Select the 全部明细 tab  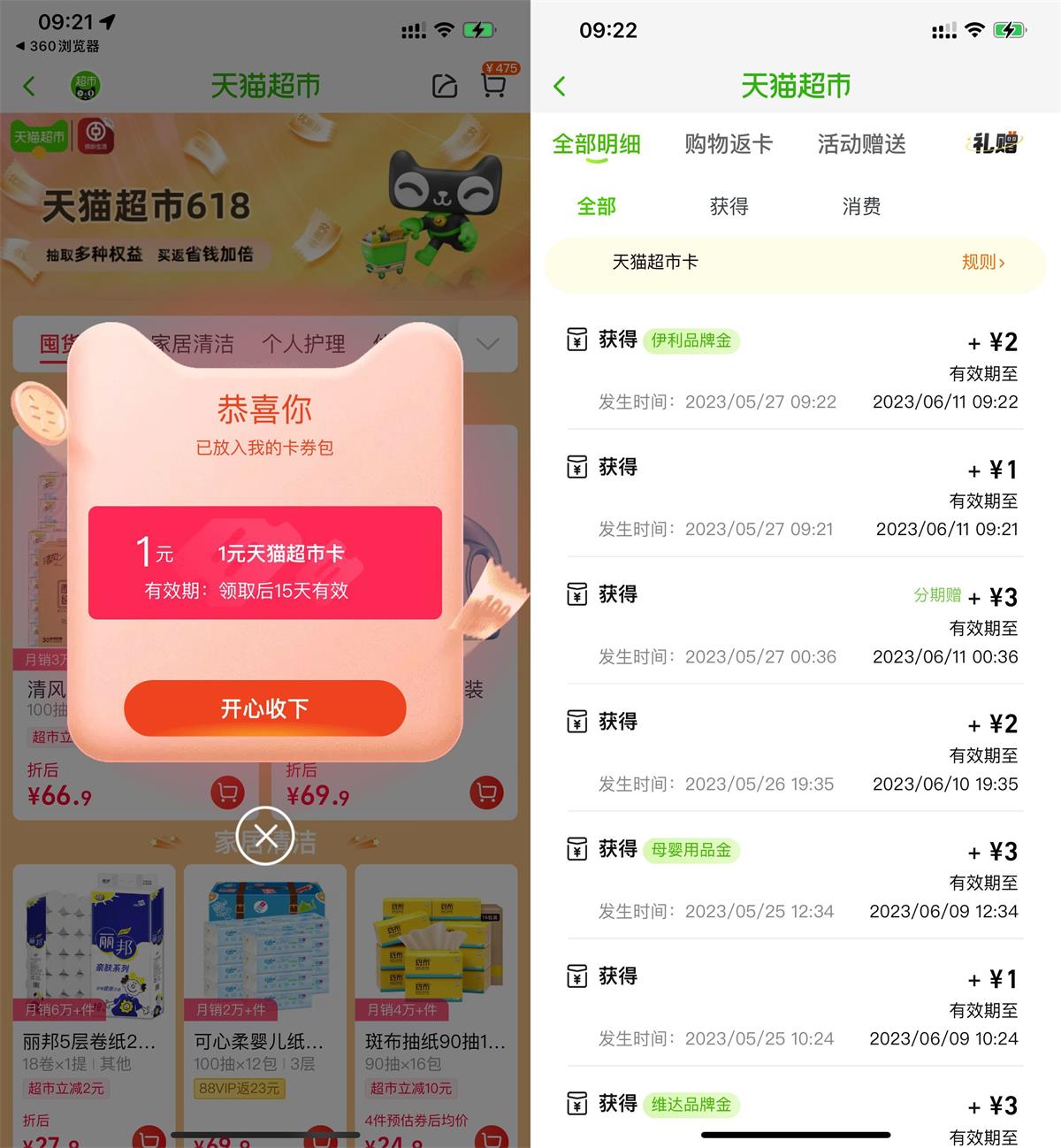coord(596,144)
